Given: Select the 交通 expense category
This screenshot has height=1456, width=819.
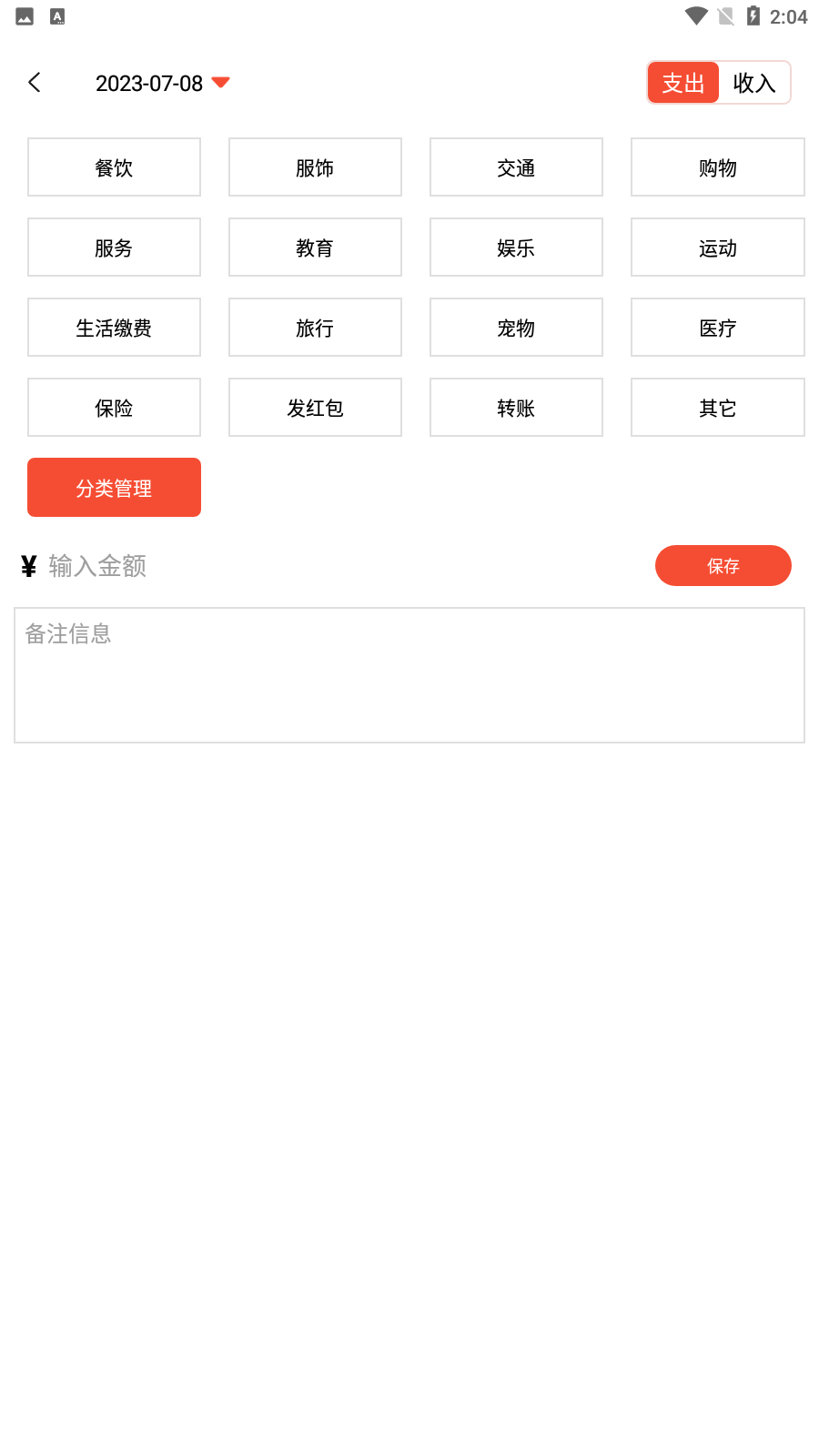Looking at the screenshot, I should [516, 167].
